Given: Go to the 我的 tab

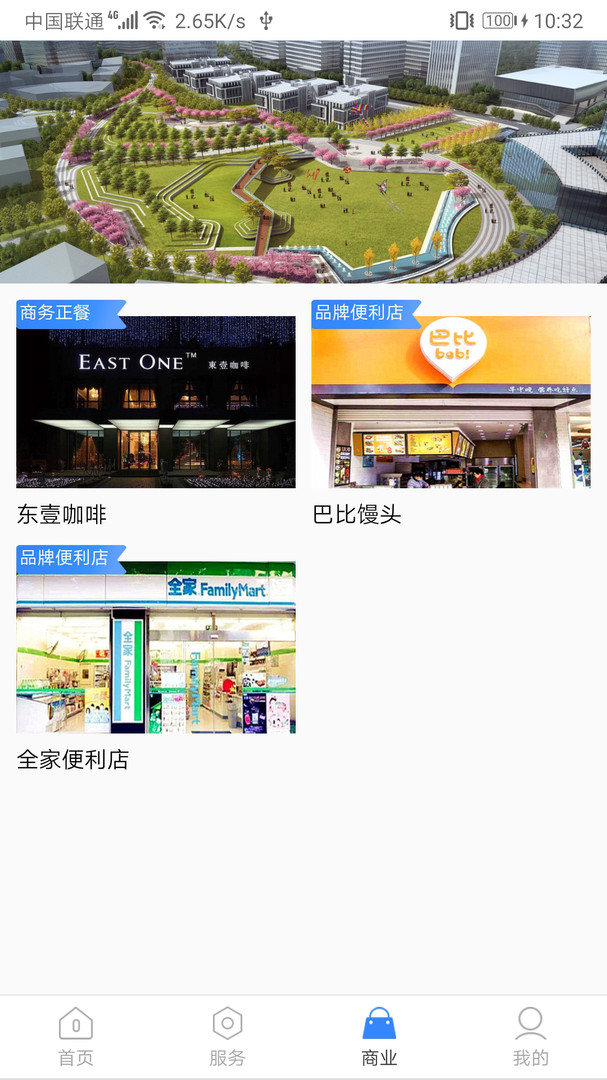Looking at the screenshot, I should (530, 1037).
